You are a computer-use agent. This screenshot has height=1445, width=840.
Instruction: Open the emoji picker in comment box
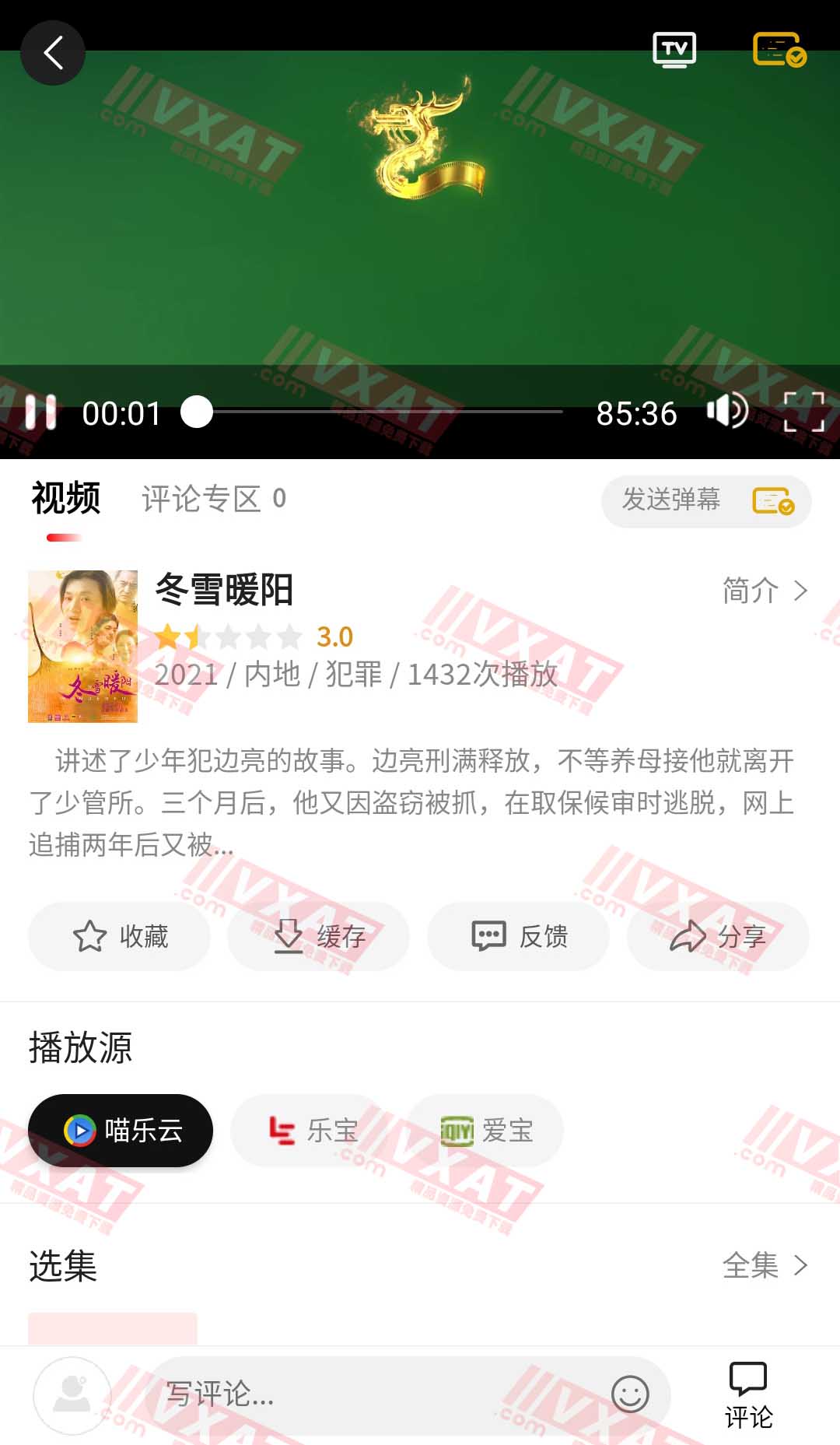(x=630, y=1394)
